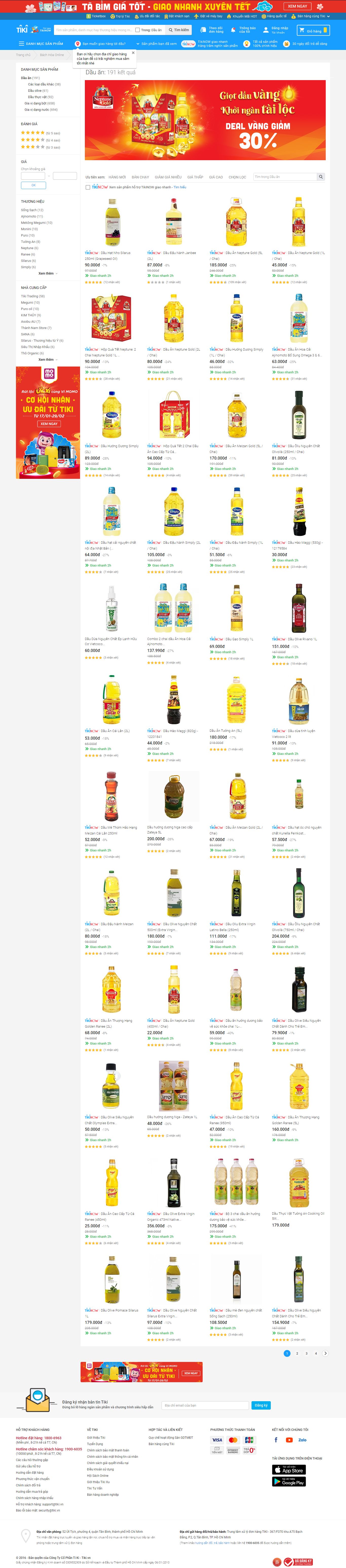Sort results by Giá thấp
The width and height of the screenshot is (346, 1568).
[x=195, y=177]
